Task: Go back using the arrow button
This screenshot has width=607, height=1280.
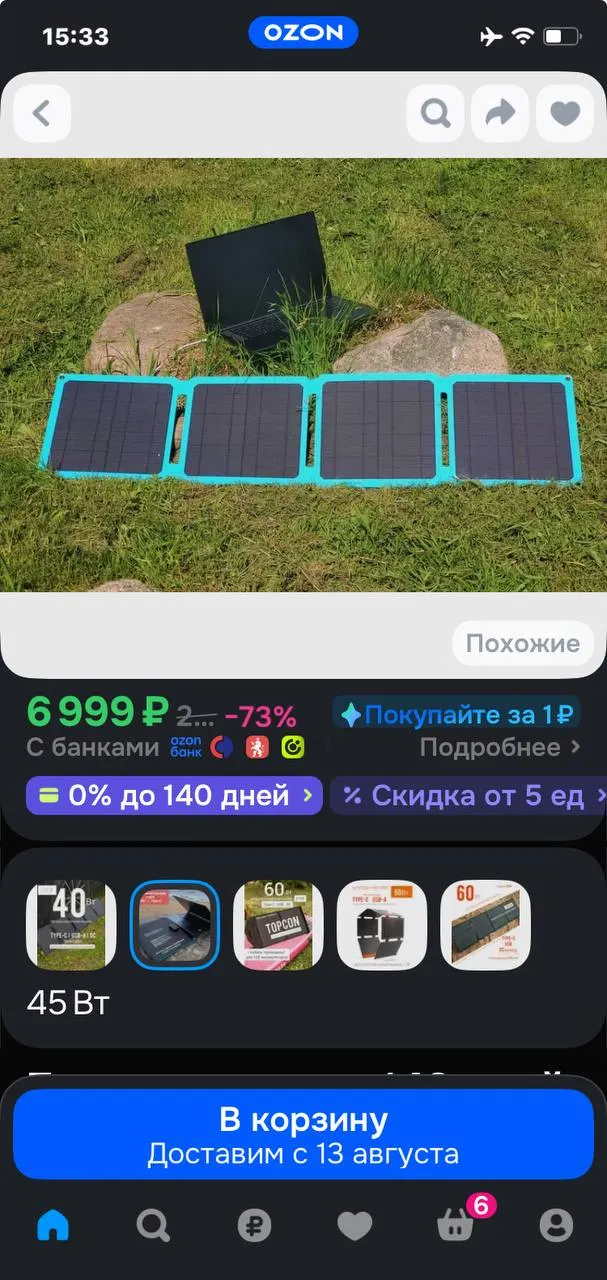Action: (42, 113)
